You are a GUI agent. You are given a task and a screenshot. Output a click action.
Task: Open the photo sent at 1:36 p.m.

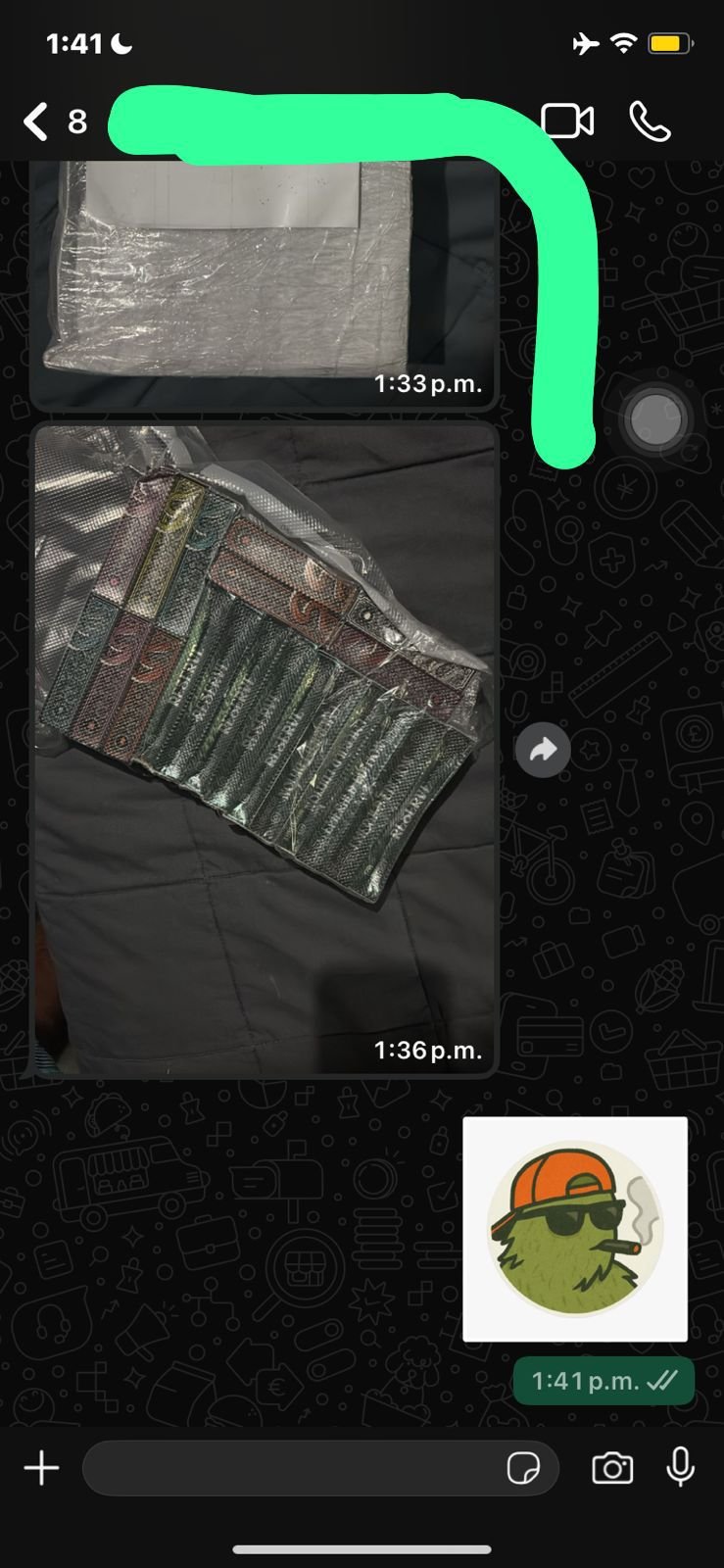265,750
